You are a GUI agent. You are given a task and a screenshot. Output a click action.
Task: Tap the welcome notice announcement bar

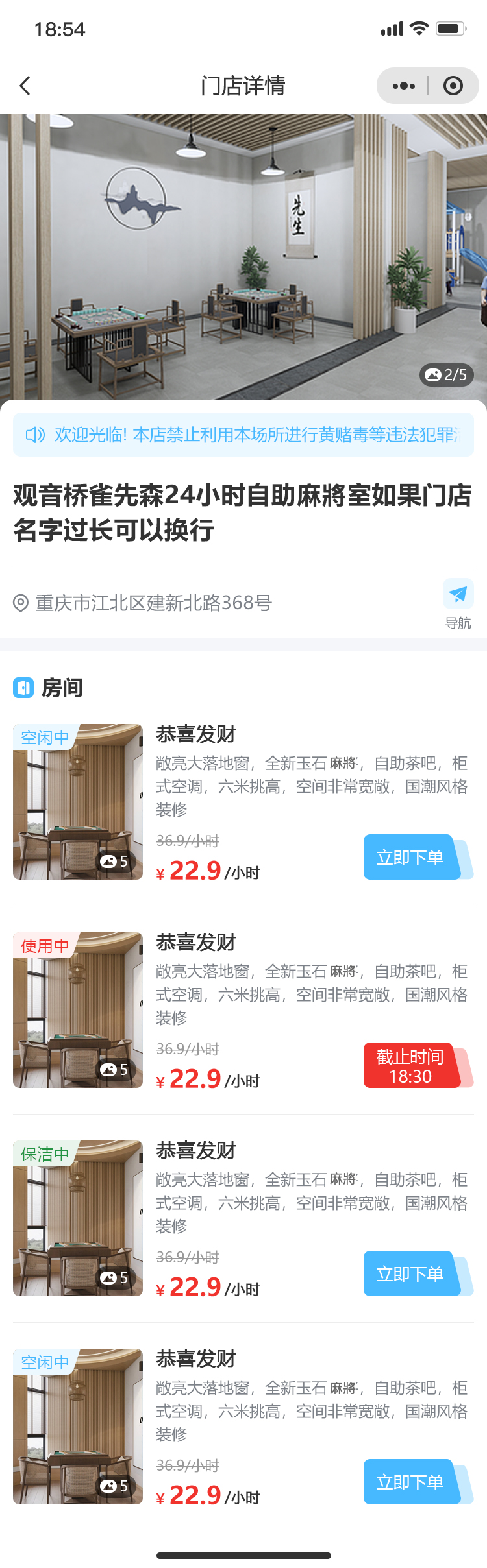click(243, 435)
